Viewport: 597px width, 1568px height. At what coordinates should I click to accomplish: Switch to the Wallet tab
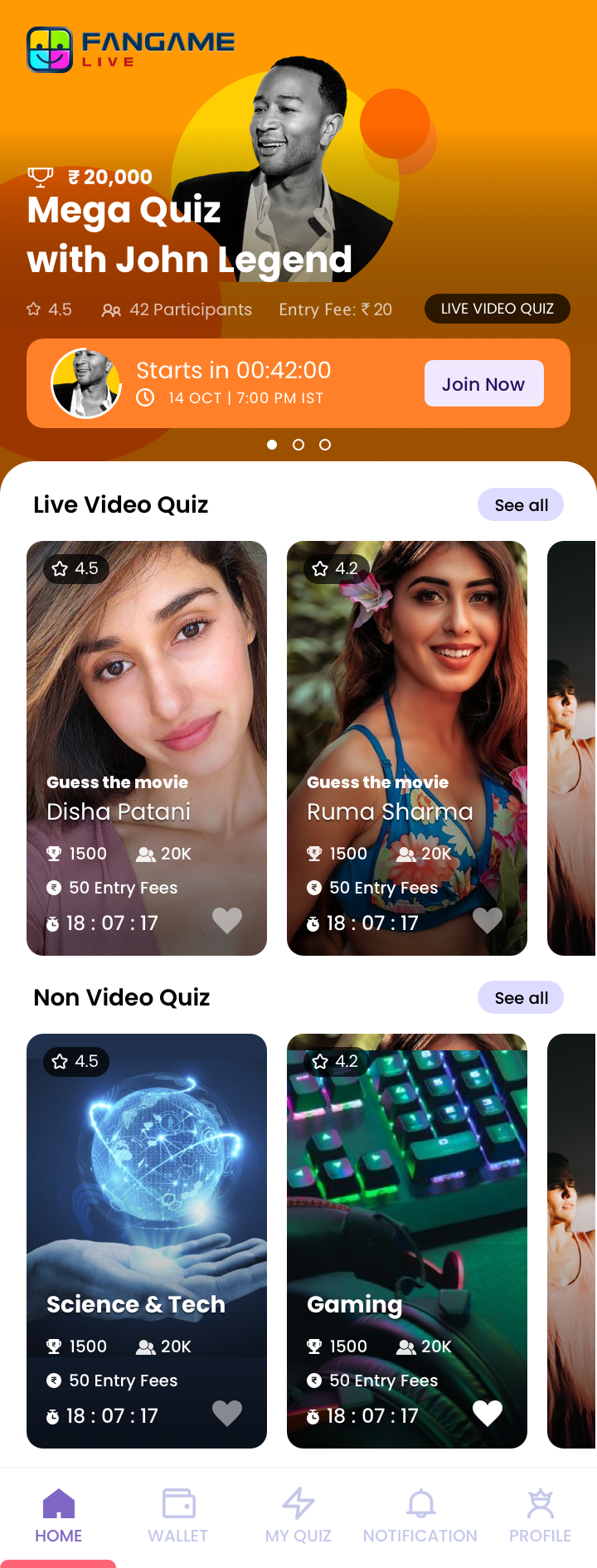178,1517
